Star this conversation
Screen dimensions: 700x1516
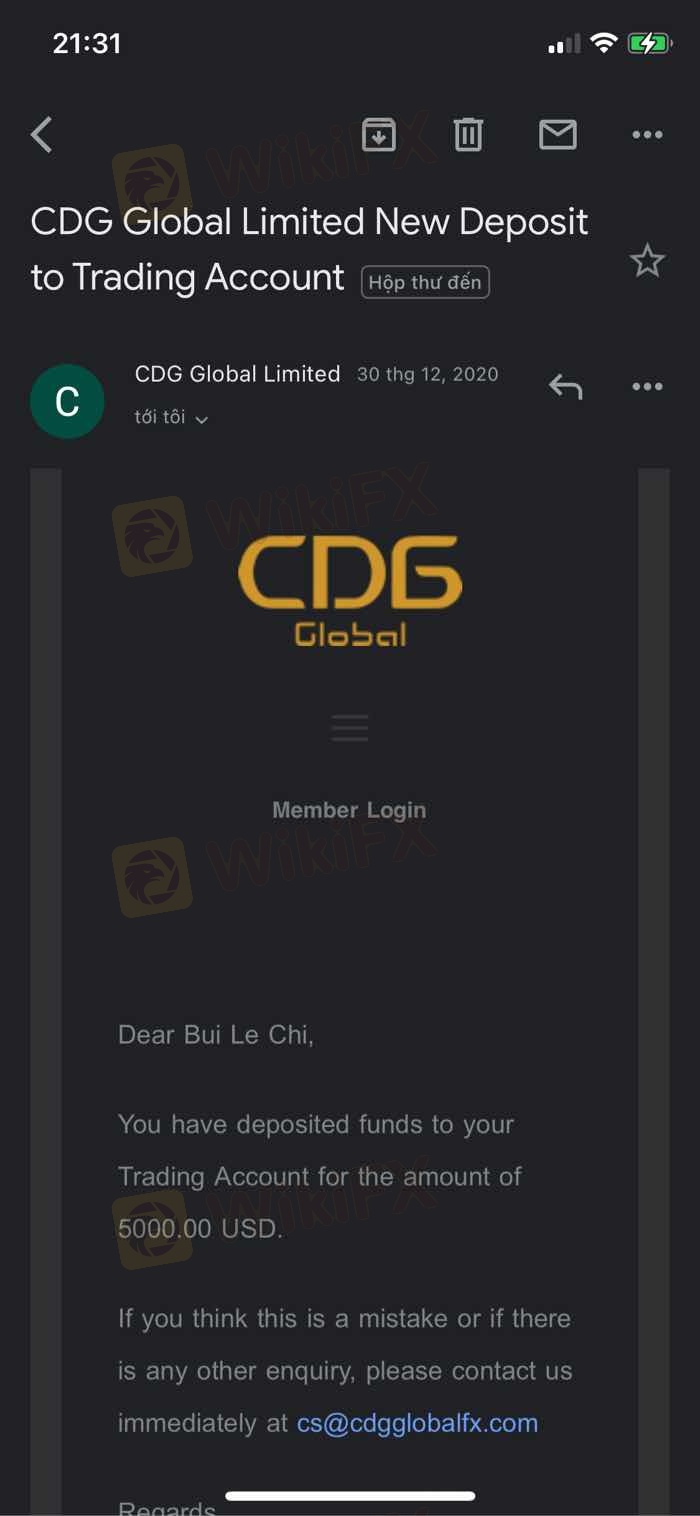[x=647, y=261]
